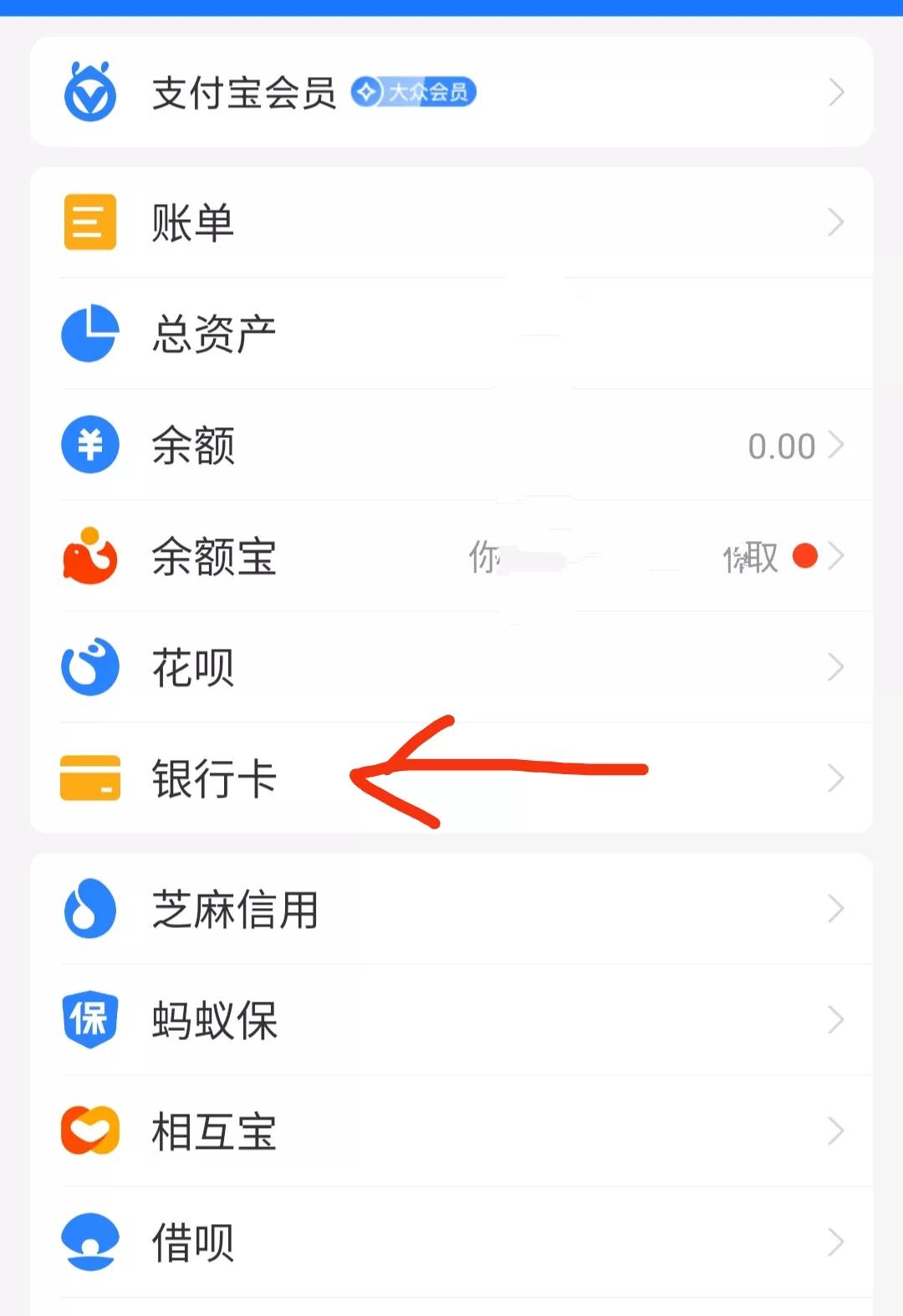Click the 相互宝 heart-shaped icon
This screenshot has height=1316, width=903.
coord(89,1130)
